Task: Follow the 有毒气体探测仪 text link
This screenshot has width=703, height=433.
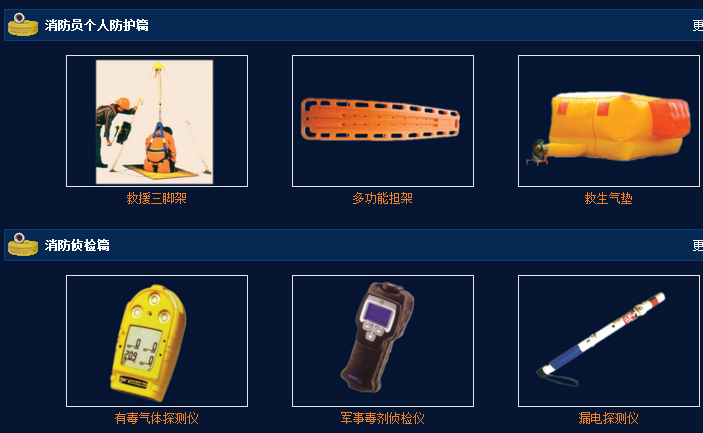Action: 157,418
